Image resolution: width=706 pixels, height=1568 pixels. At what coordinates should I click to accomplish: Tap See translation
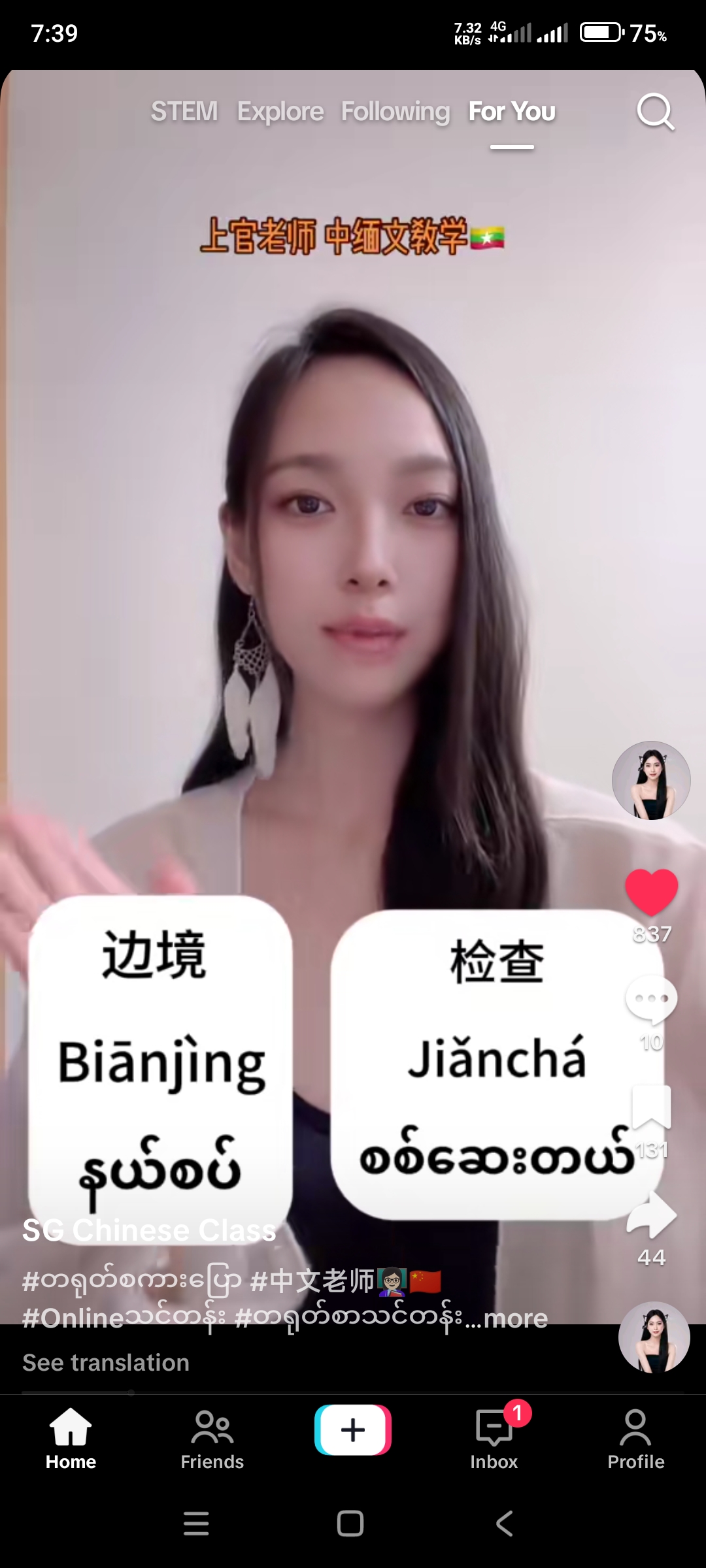pyautogui.click(x=106, y=1363)
